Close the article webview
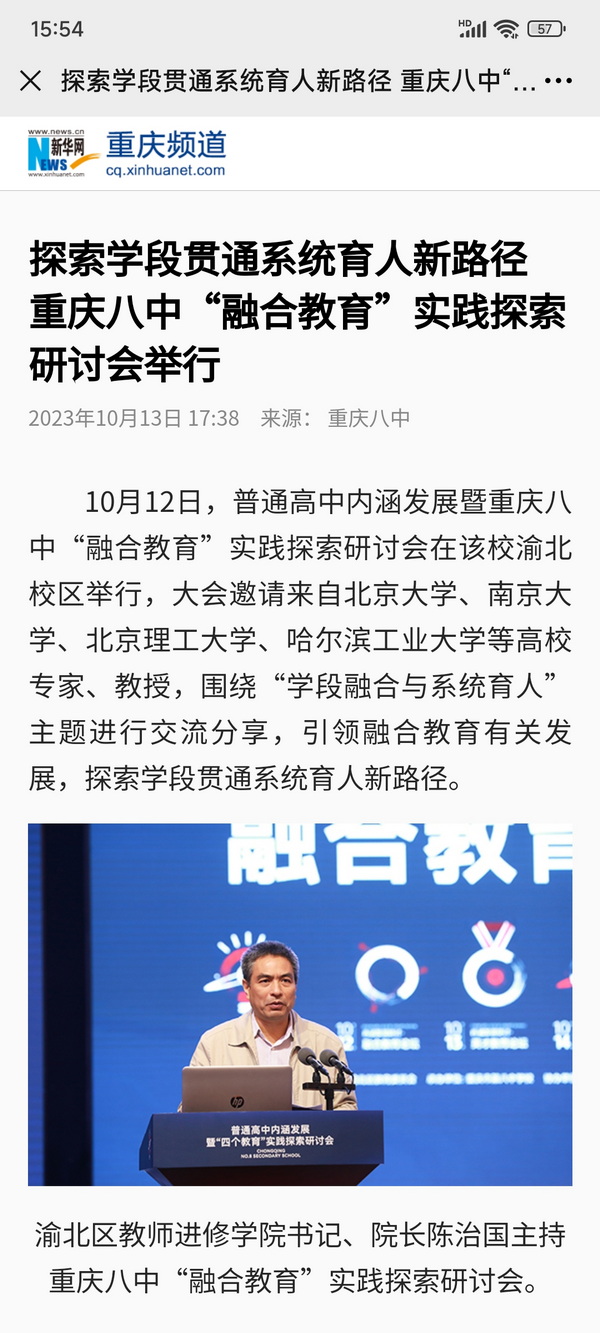 pos(30,81)
